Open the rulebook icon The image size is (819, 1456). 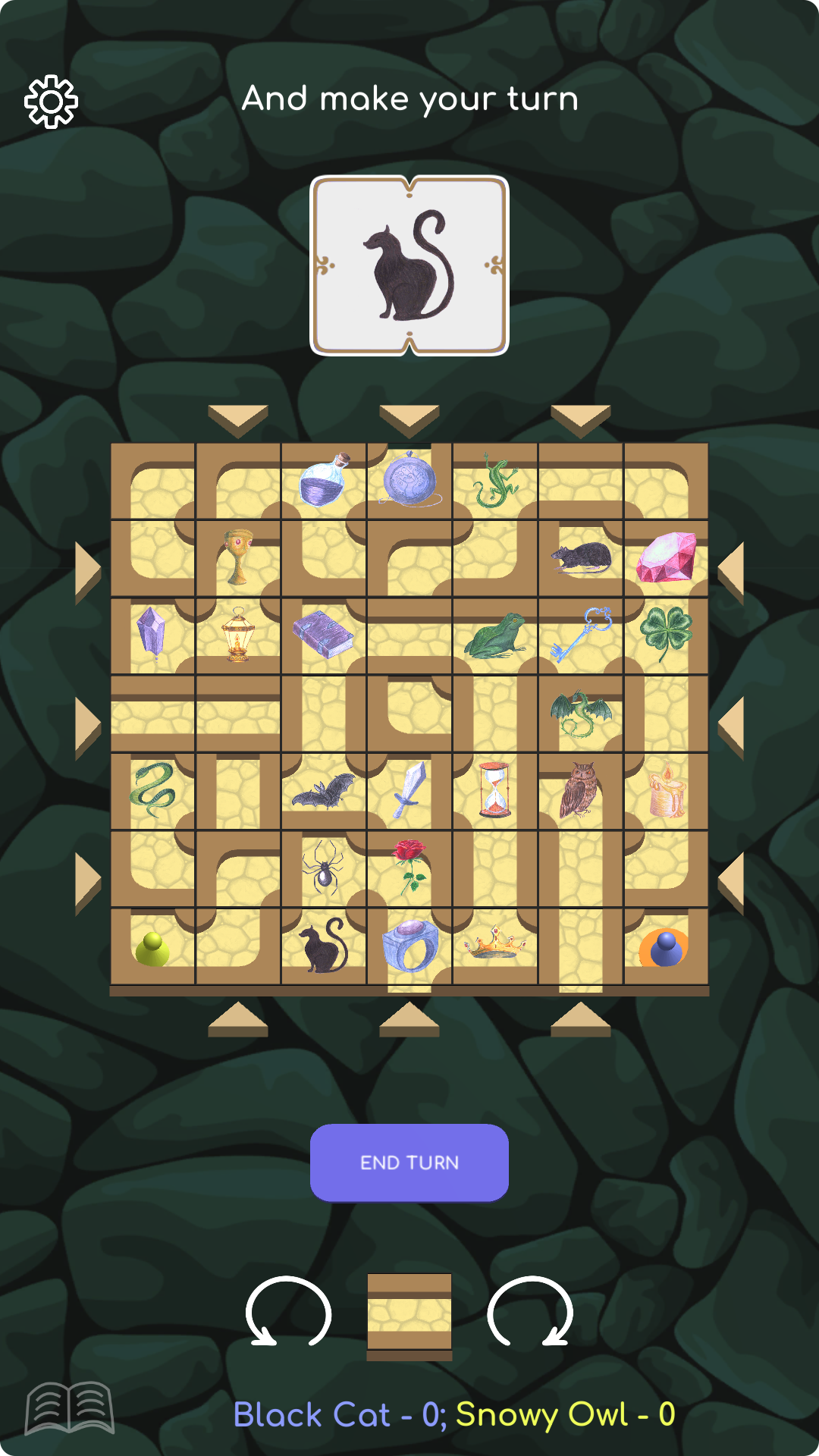pos(70,1407)
